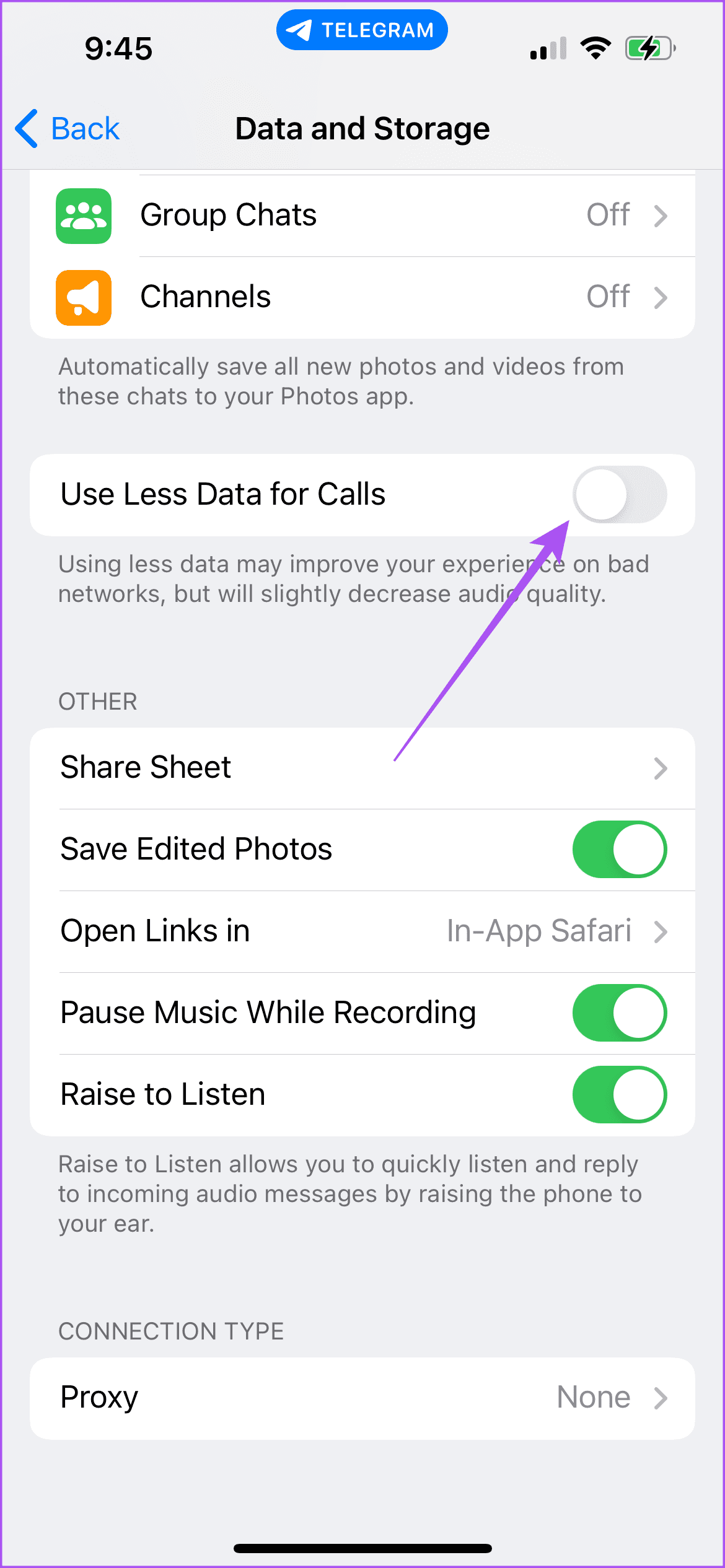This screenshot has height=1568, width=725.
Task: Tap the back chevron arrow icon
Action: coord(25,128)
